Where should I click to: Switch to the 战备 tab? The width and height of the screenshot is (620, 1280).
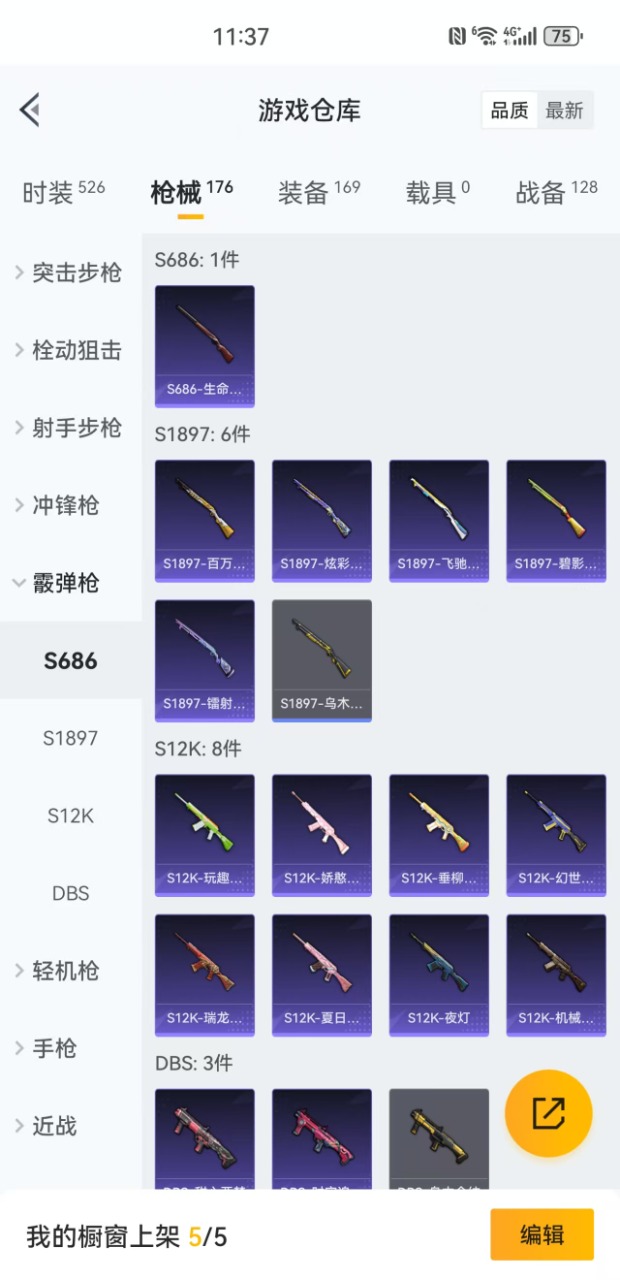click(x=555, y=192)
